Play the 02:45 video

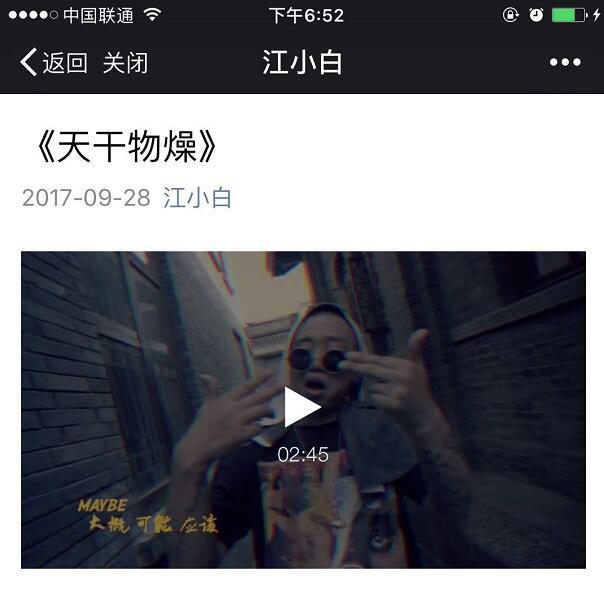(x=302, y=407)
